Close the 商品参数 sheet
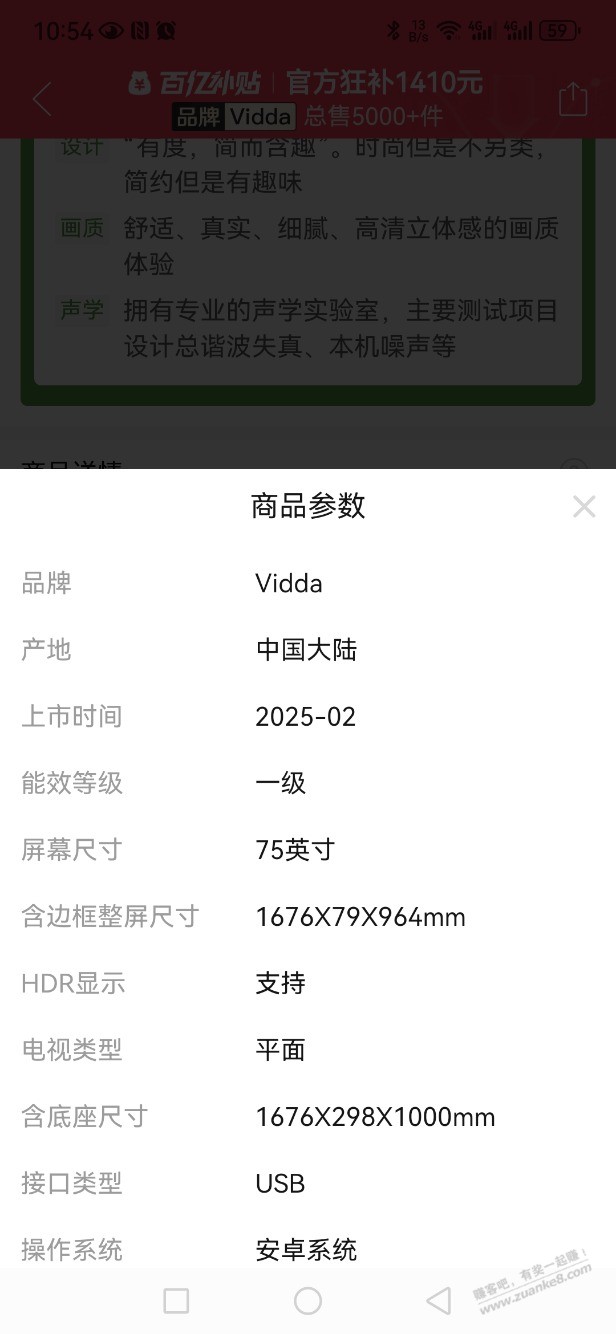This screenshot has height=1334, width=616. coord(584,507)
